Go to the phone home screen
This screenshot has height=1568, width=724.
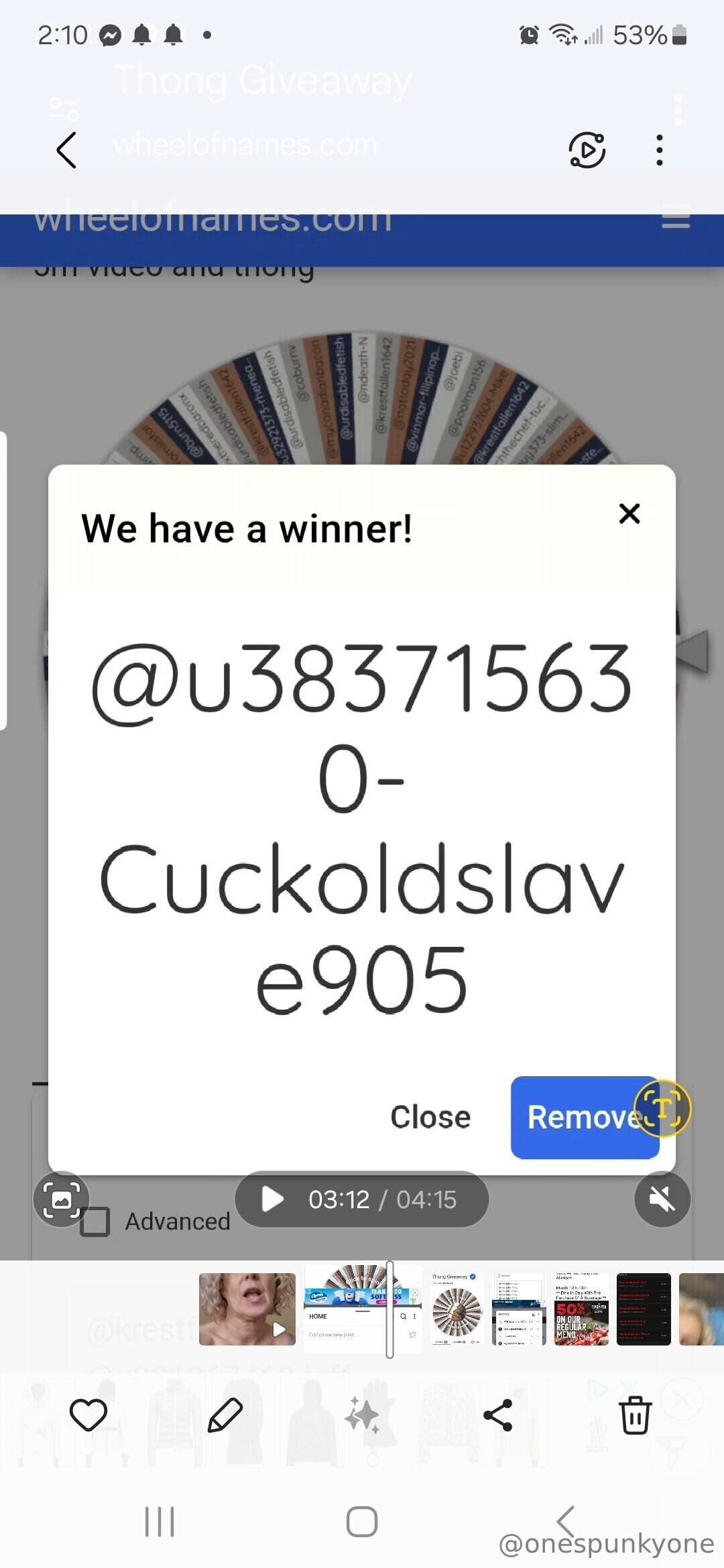pos(362,1521)
